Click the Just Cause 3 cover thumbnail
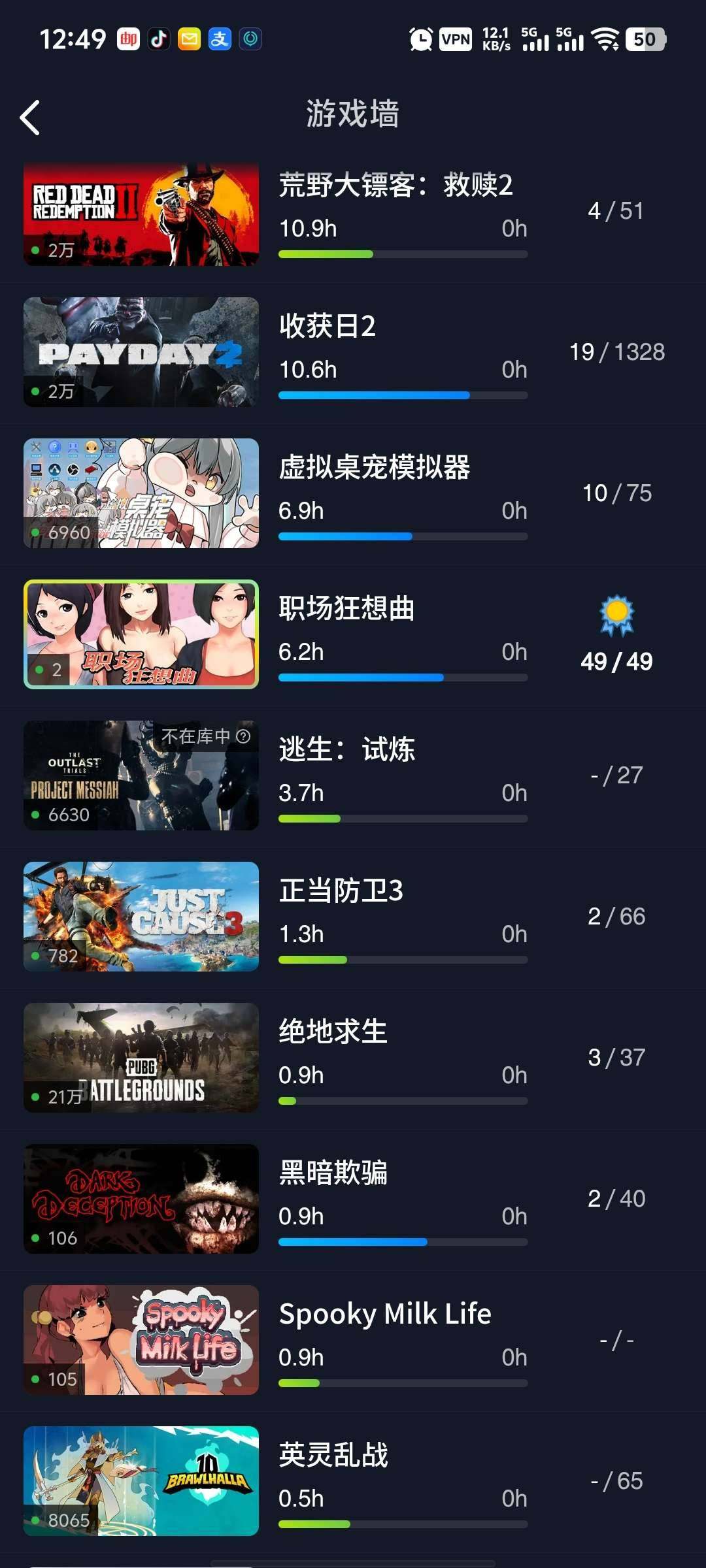 click(x=141, y=916)
